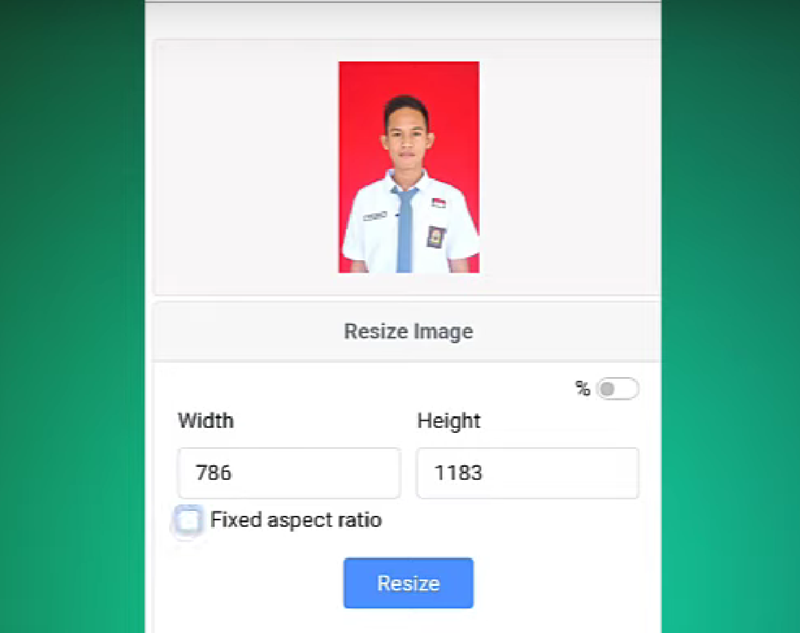
Task: Edit the Width field
Action: 289,473
